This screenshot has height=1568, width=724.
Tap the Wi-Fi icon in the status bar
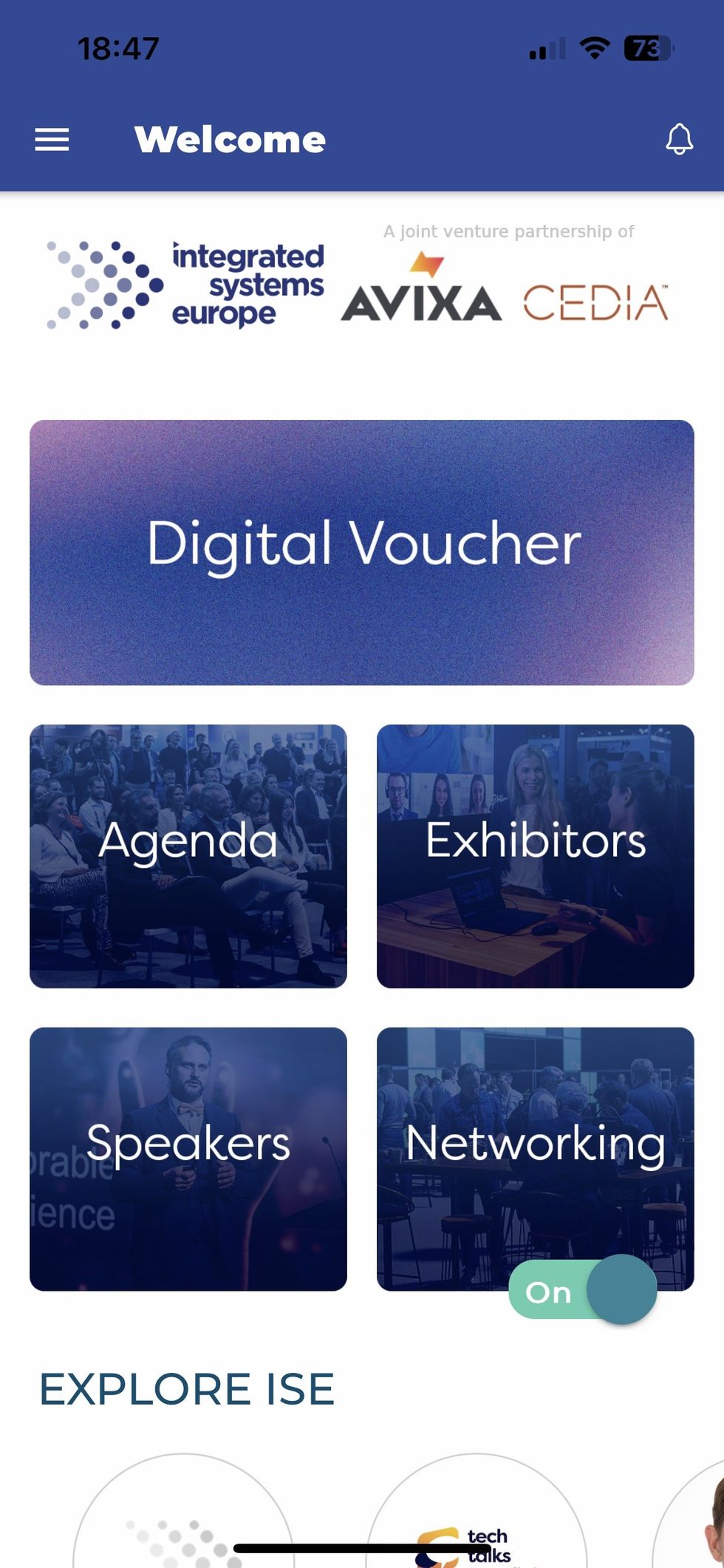coord(593,47)
